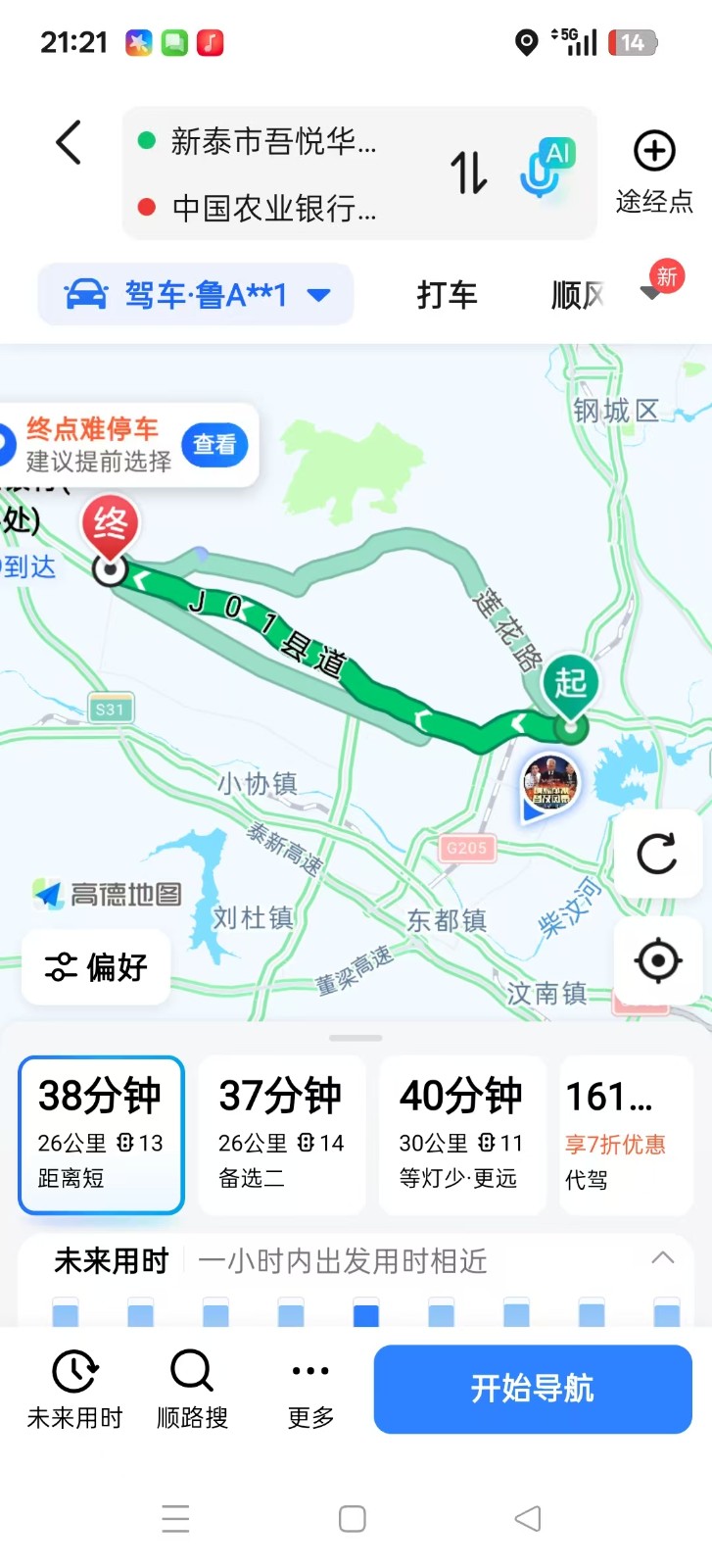Image resolution: width=712 pixels, height=1568 pixels.
Task: Swap start and destination points
Action: click(x=468, y=173)
